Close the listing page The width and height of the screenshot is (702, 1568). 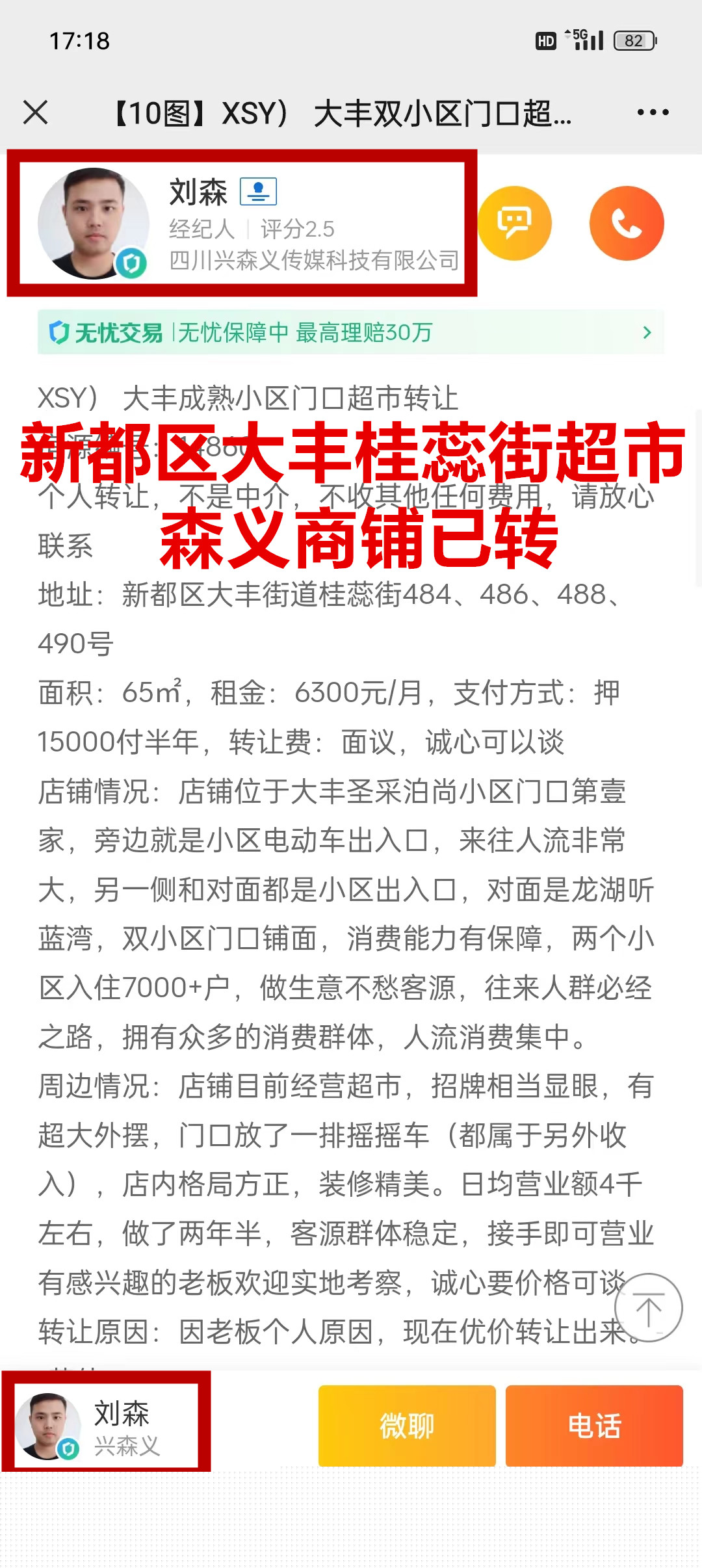[36, 112]
